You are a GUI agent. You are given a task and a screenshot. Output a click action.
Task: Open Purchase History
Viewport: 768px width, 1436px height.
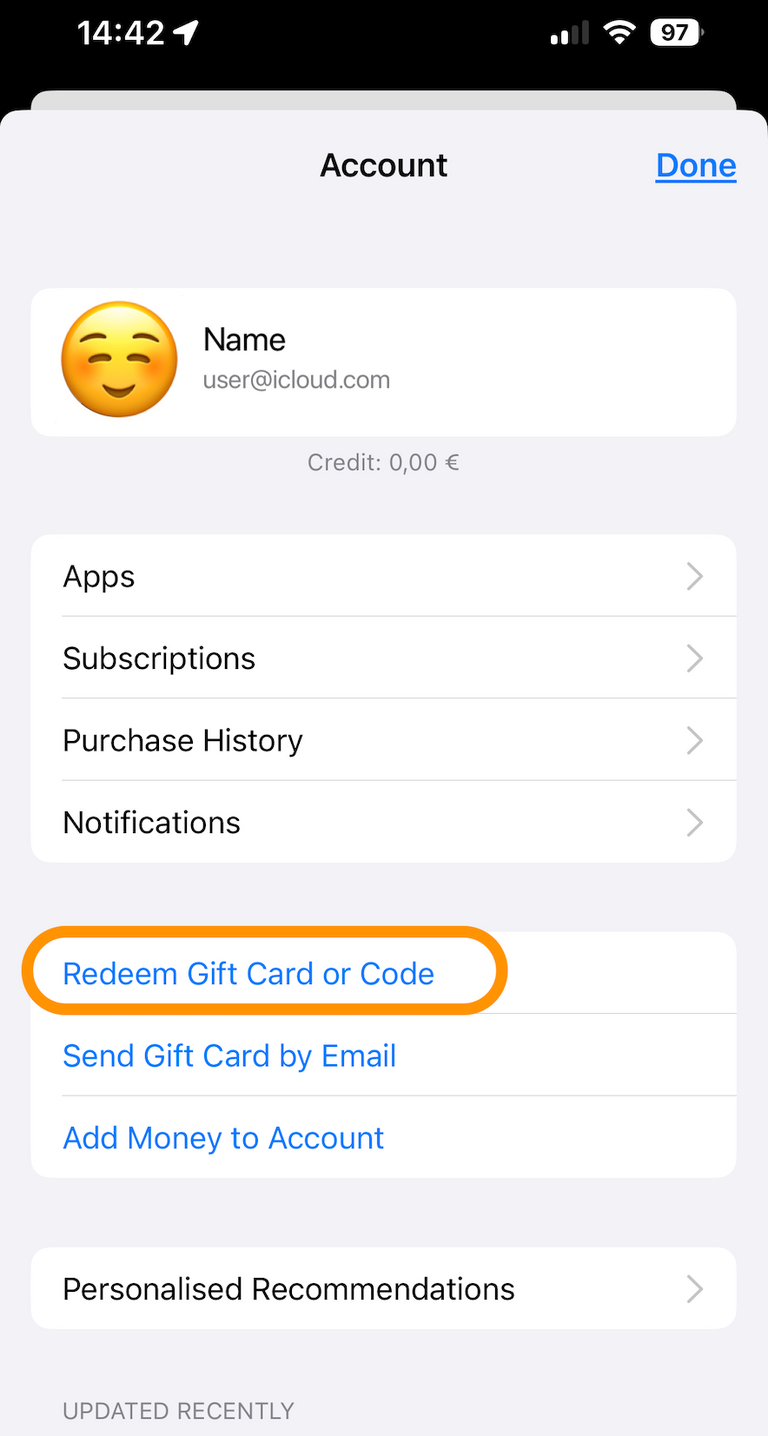383,741
